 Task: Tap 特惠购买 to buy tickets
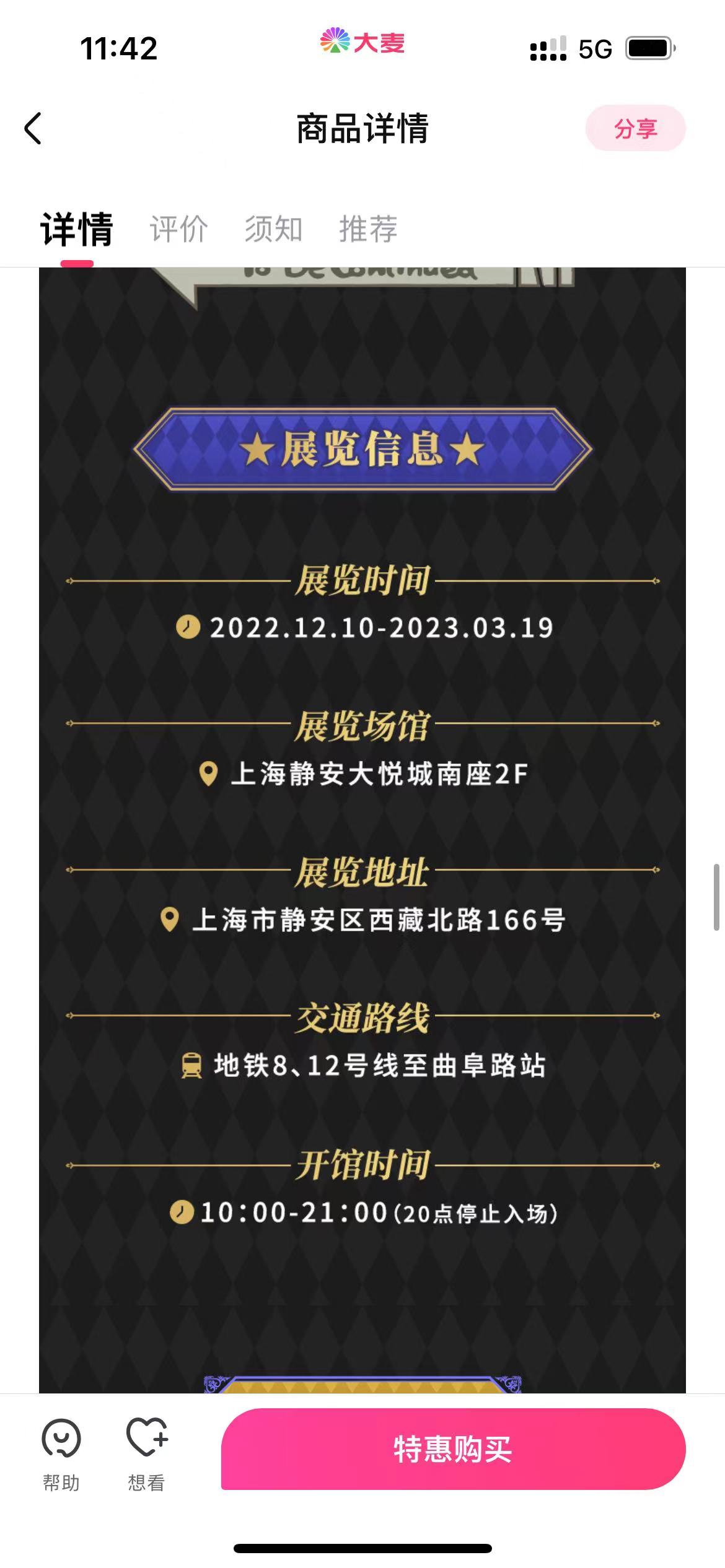(453, 1450)
